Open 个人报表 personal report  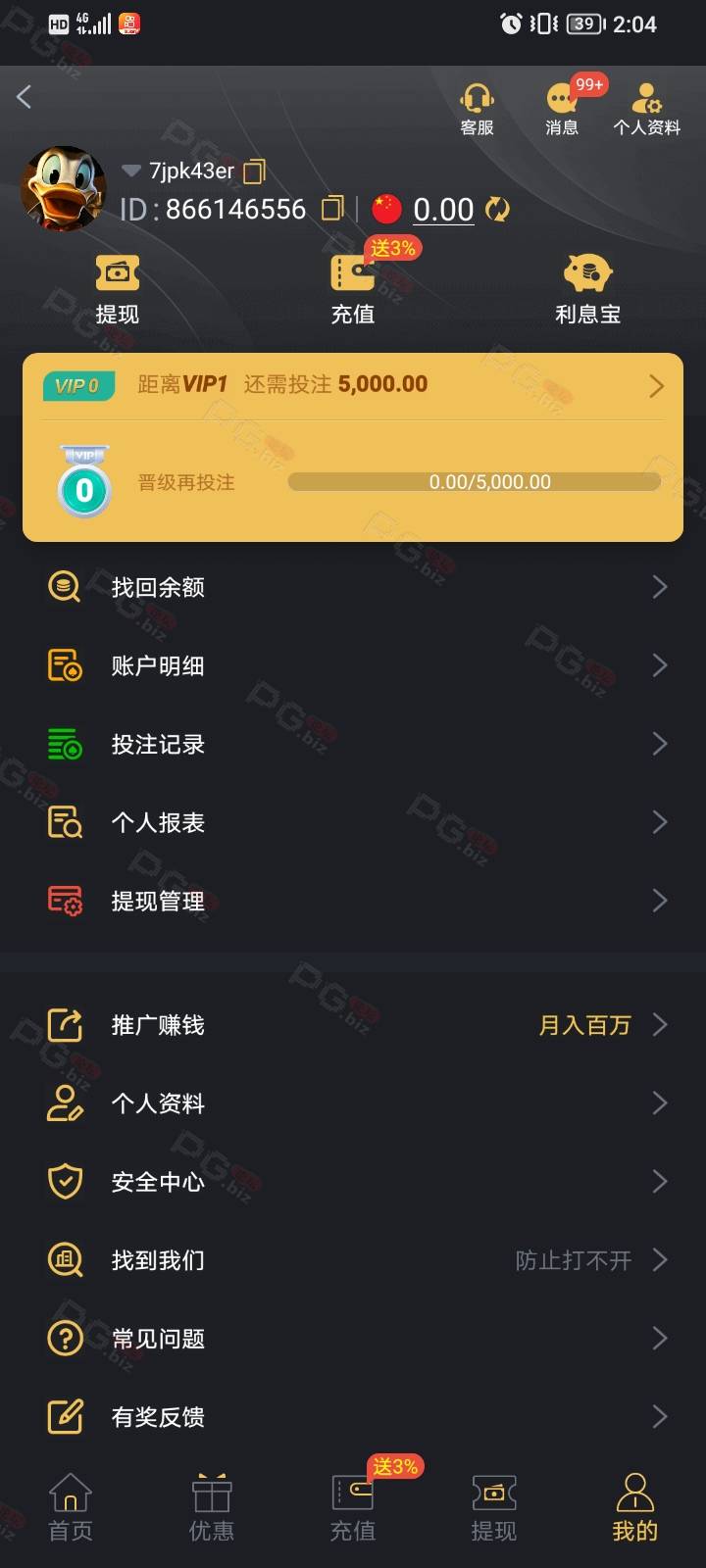coord(353,822)
